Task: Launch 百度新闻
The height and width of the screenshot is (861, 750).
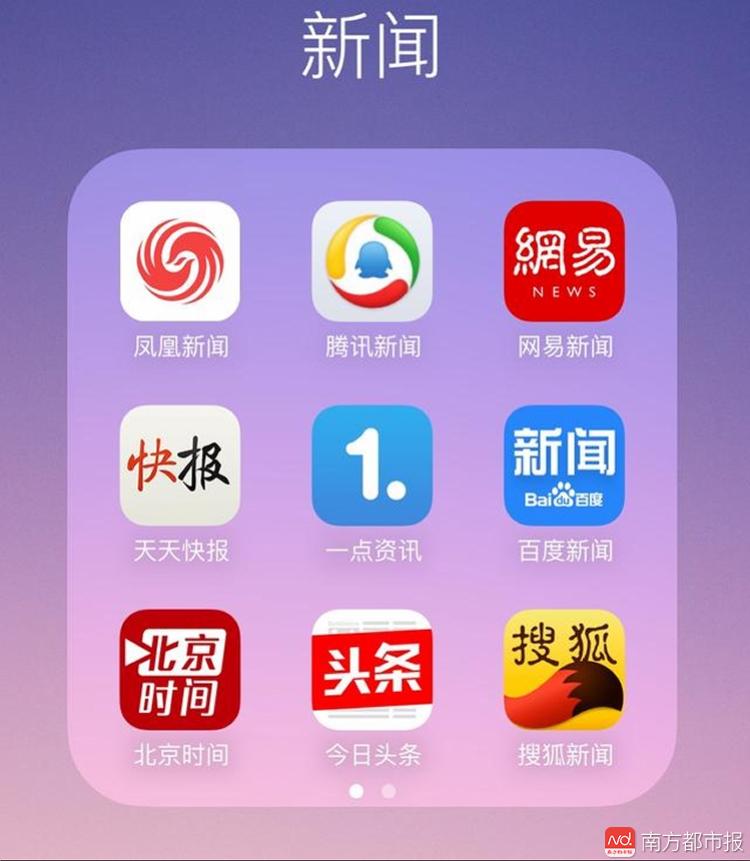Action: (x=564, y=465)
